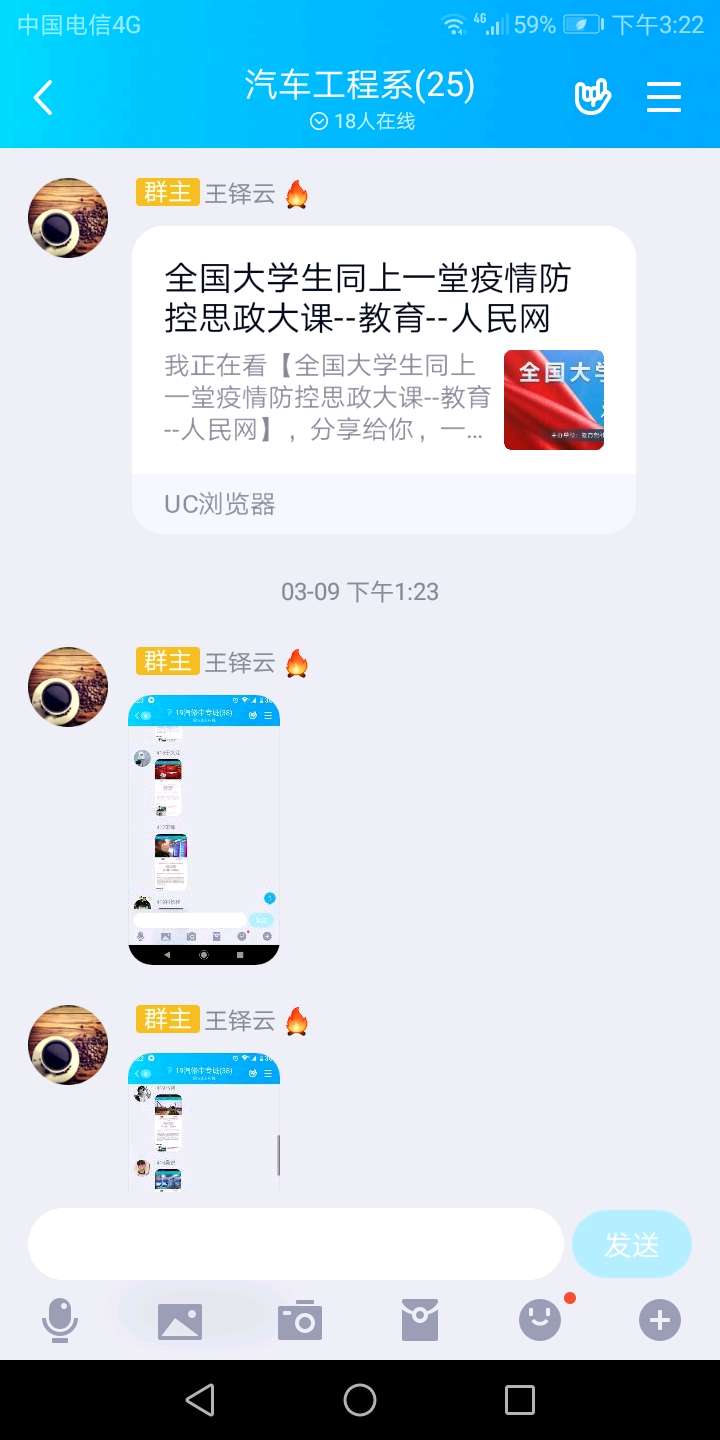Tap the camera icon to take a photo
Viewport: 720px width, 1440px height.
coord(300,1319)
